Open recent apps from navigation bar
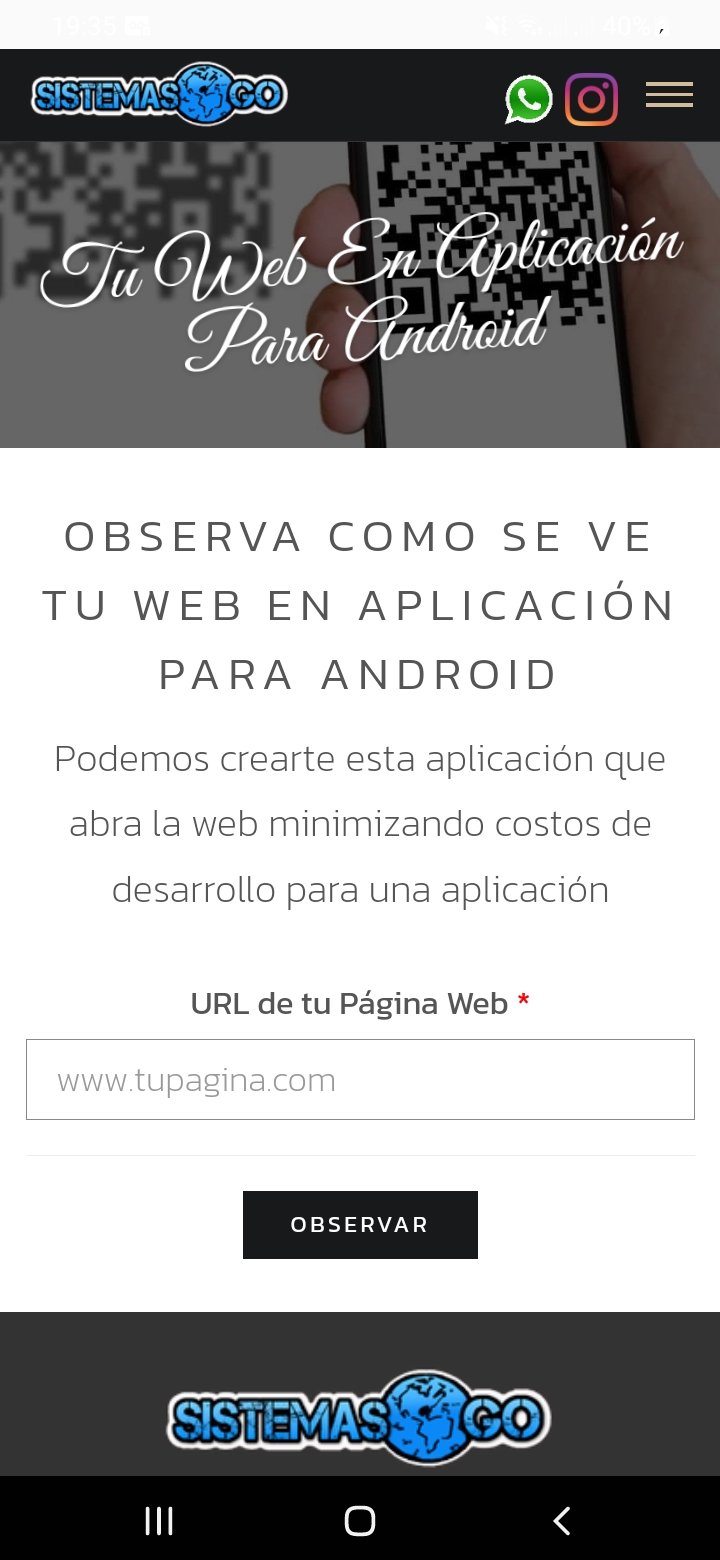Image resolution: width=720 pixels, height=1560 pixels. tap(159, 1521)
